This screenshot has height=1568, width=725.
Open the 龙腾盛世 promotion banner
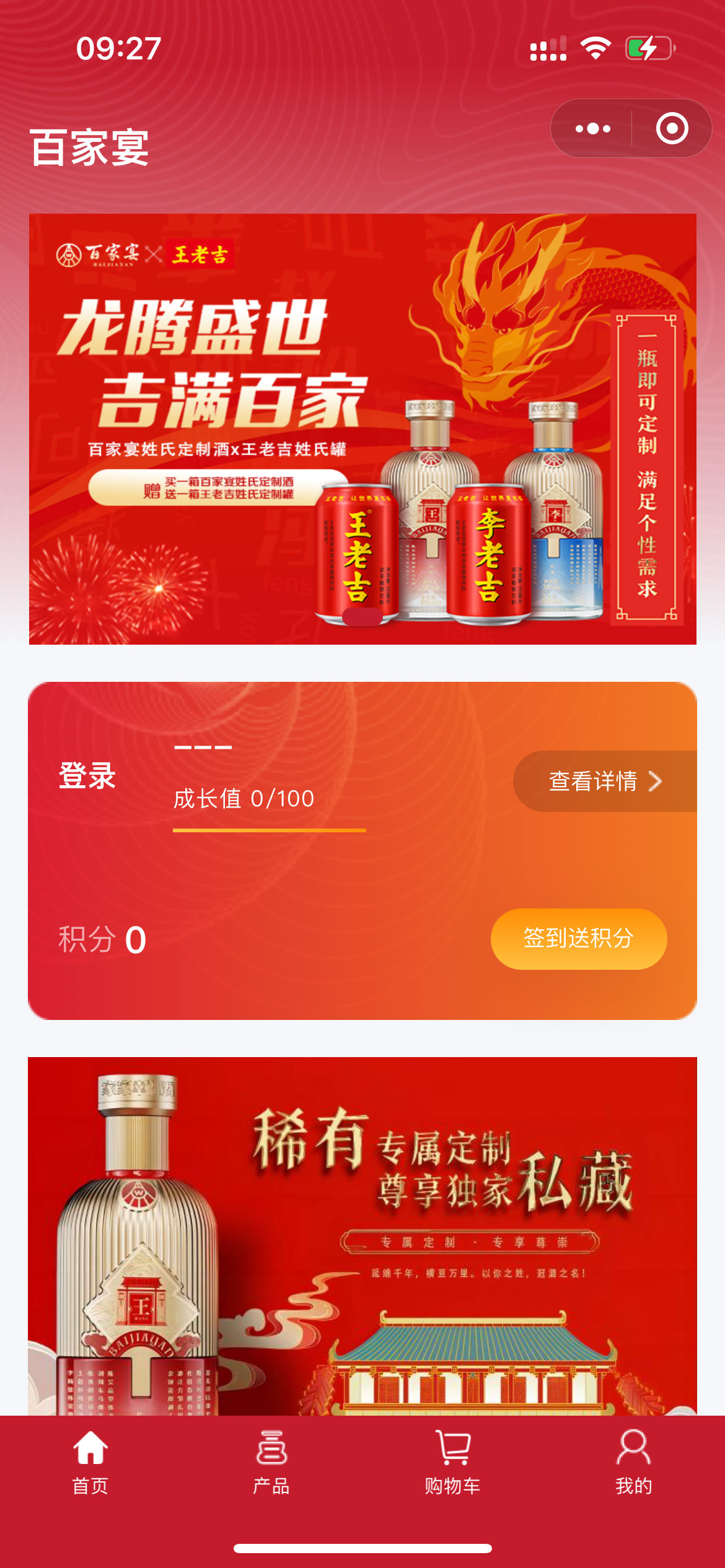click(362, 429)
